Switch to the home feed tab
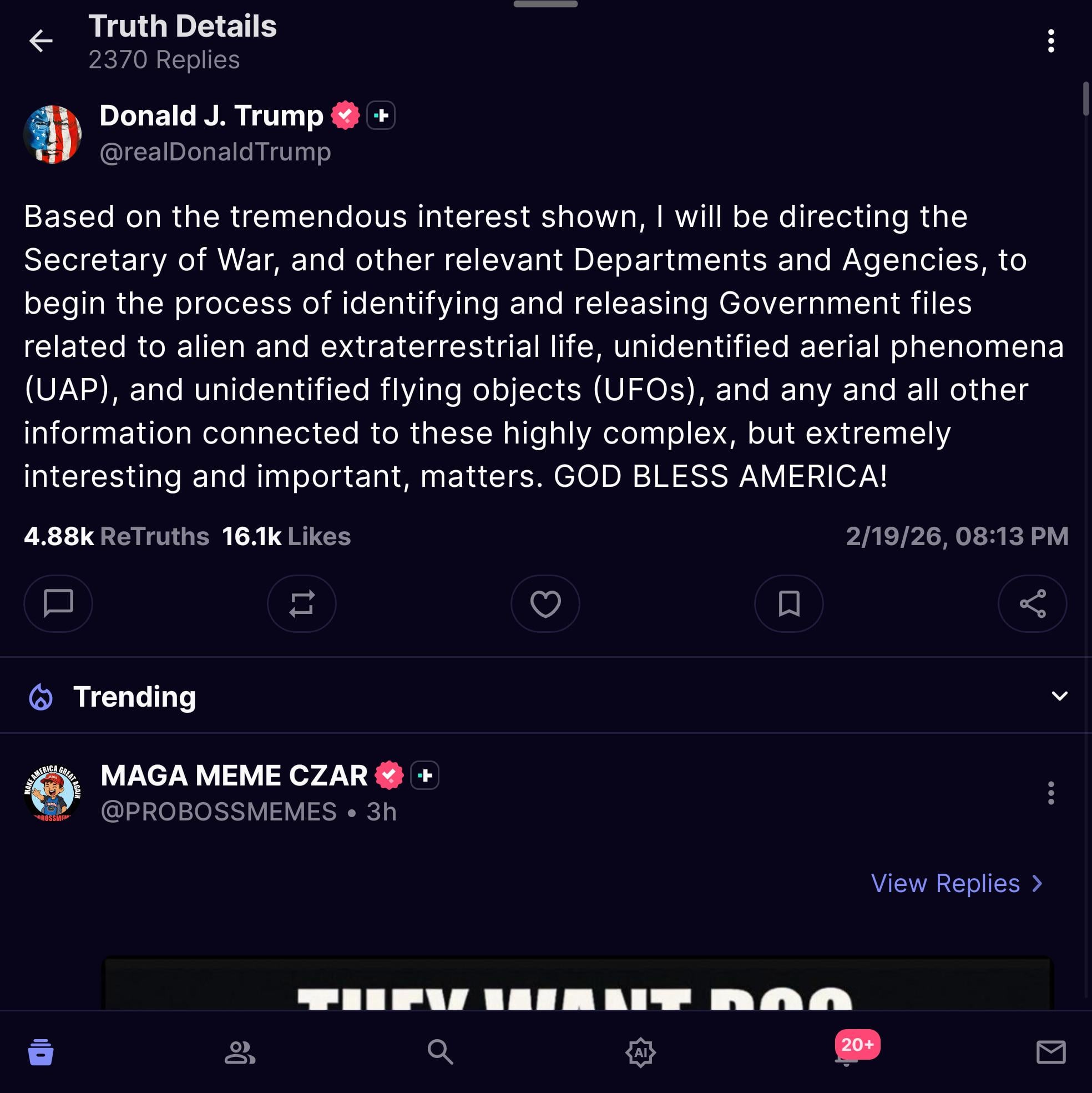This screenshot has height=1093, width=1092. pos(41,1052)
